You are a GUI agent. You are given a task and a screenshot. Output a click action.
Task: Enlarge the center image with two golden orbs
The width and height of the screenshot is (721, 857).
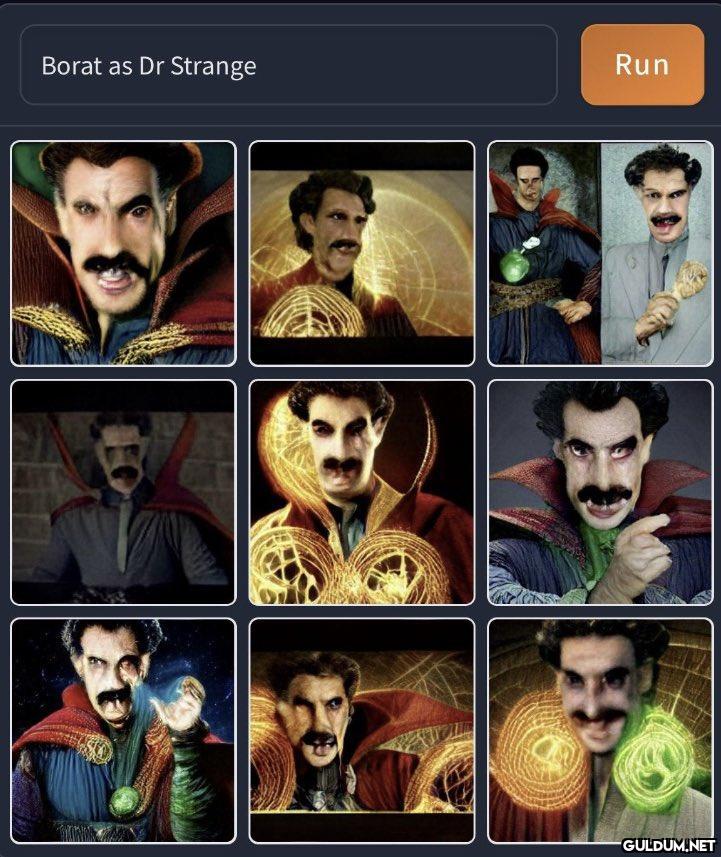[x=361, y=492]
